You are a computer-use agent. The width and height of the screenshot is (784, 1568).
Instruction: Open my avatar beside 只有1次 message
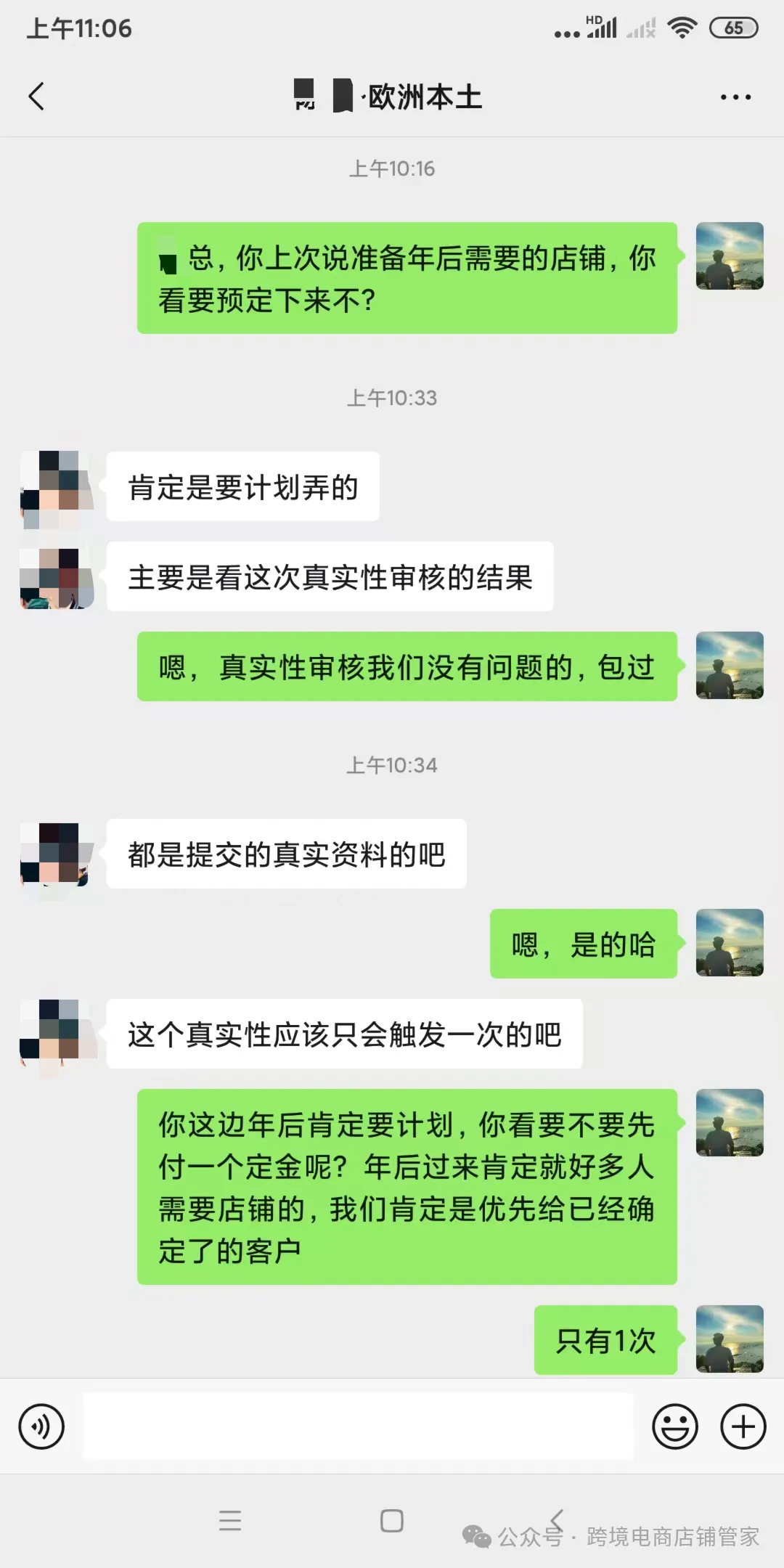(x=729, y=1339)
